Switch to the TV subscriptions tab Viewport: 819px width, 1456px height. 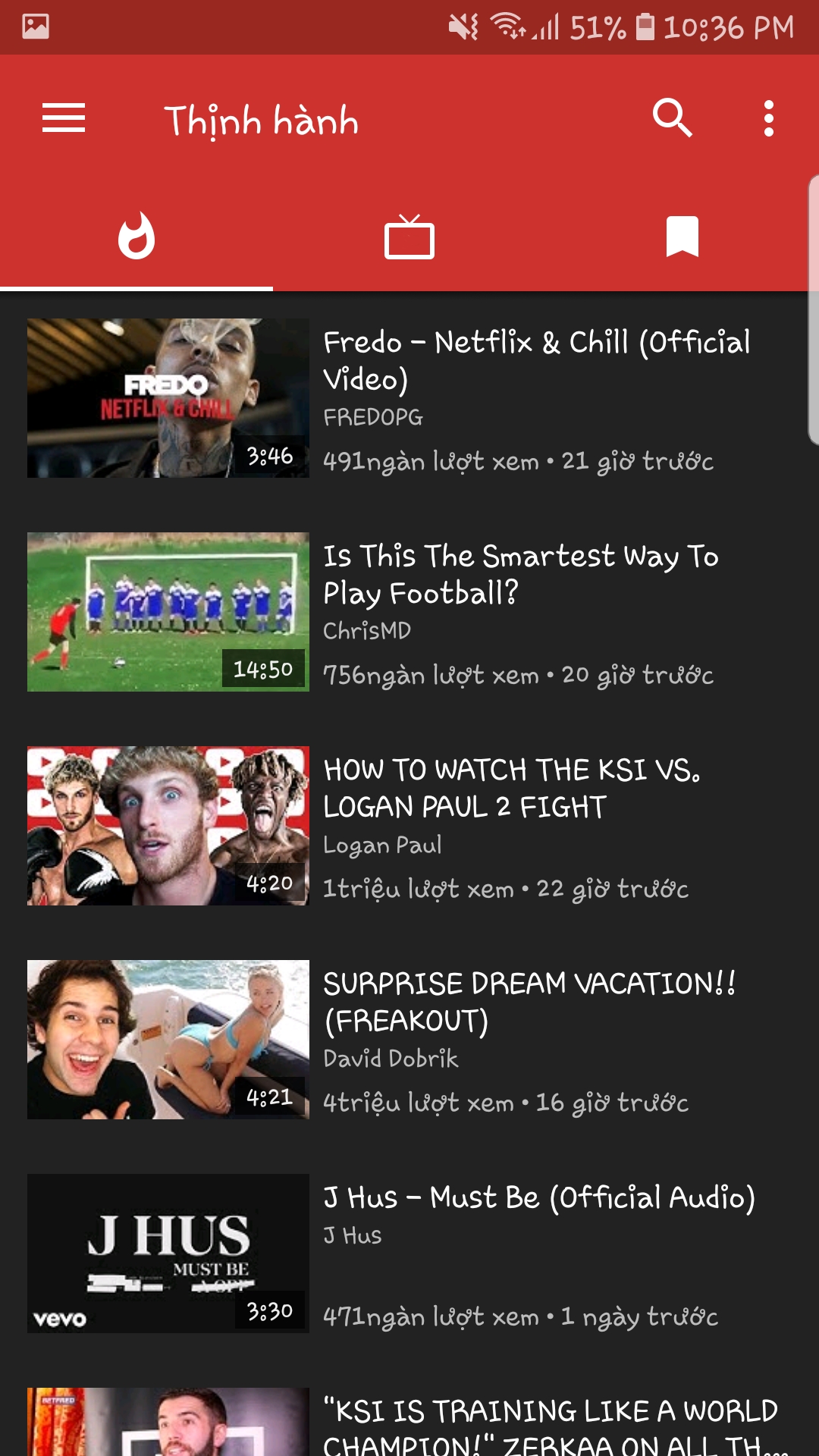409,237
